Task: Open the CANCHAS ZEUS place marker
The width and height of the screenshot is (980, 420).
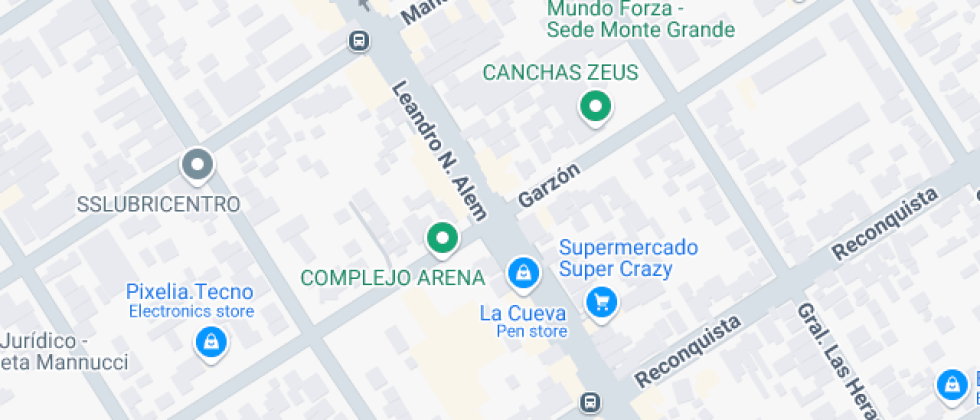Action: tap(596, 107)
